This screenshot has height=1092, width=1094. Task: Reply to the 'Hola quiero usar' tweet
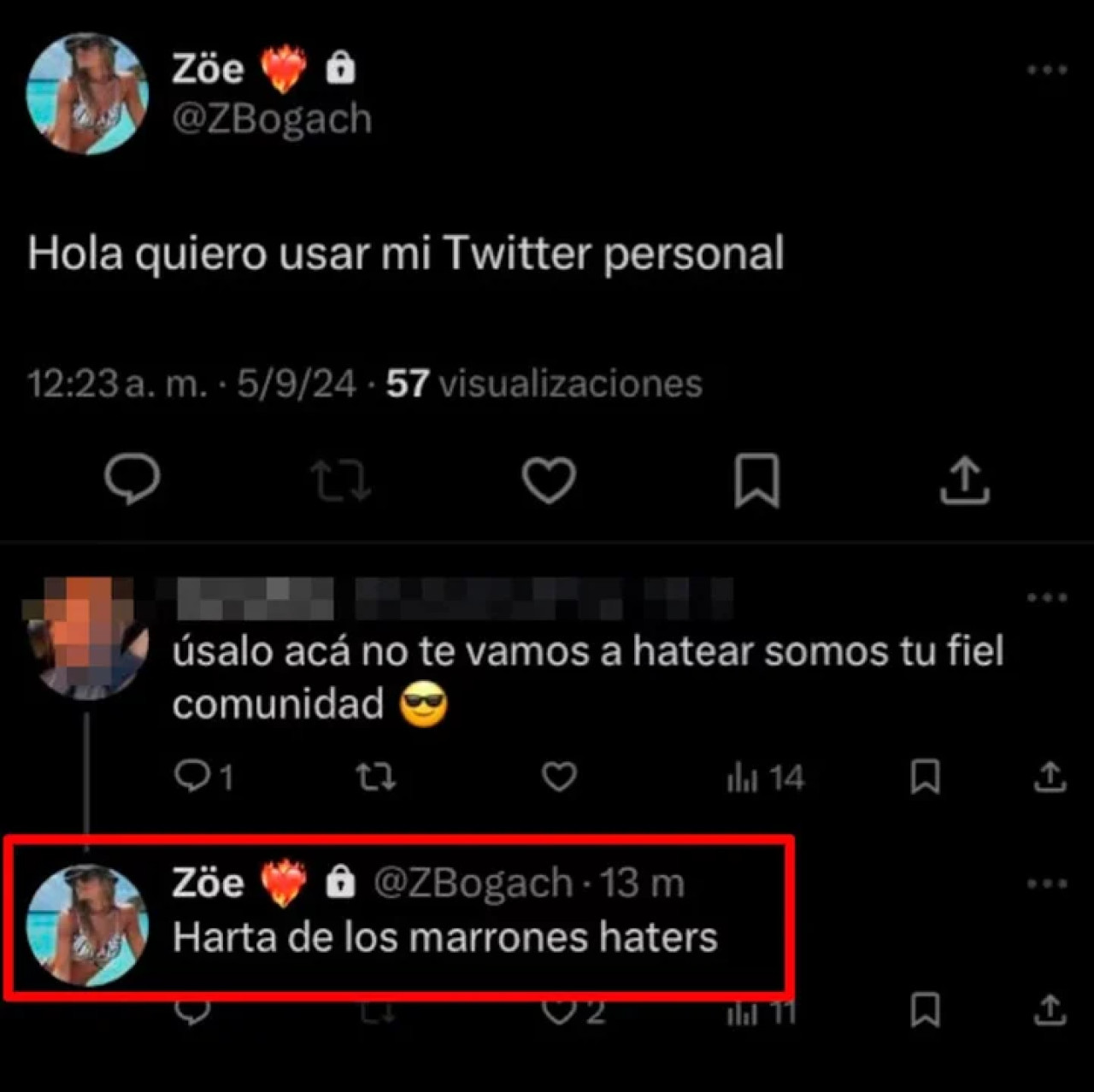coord(132,478)
